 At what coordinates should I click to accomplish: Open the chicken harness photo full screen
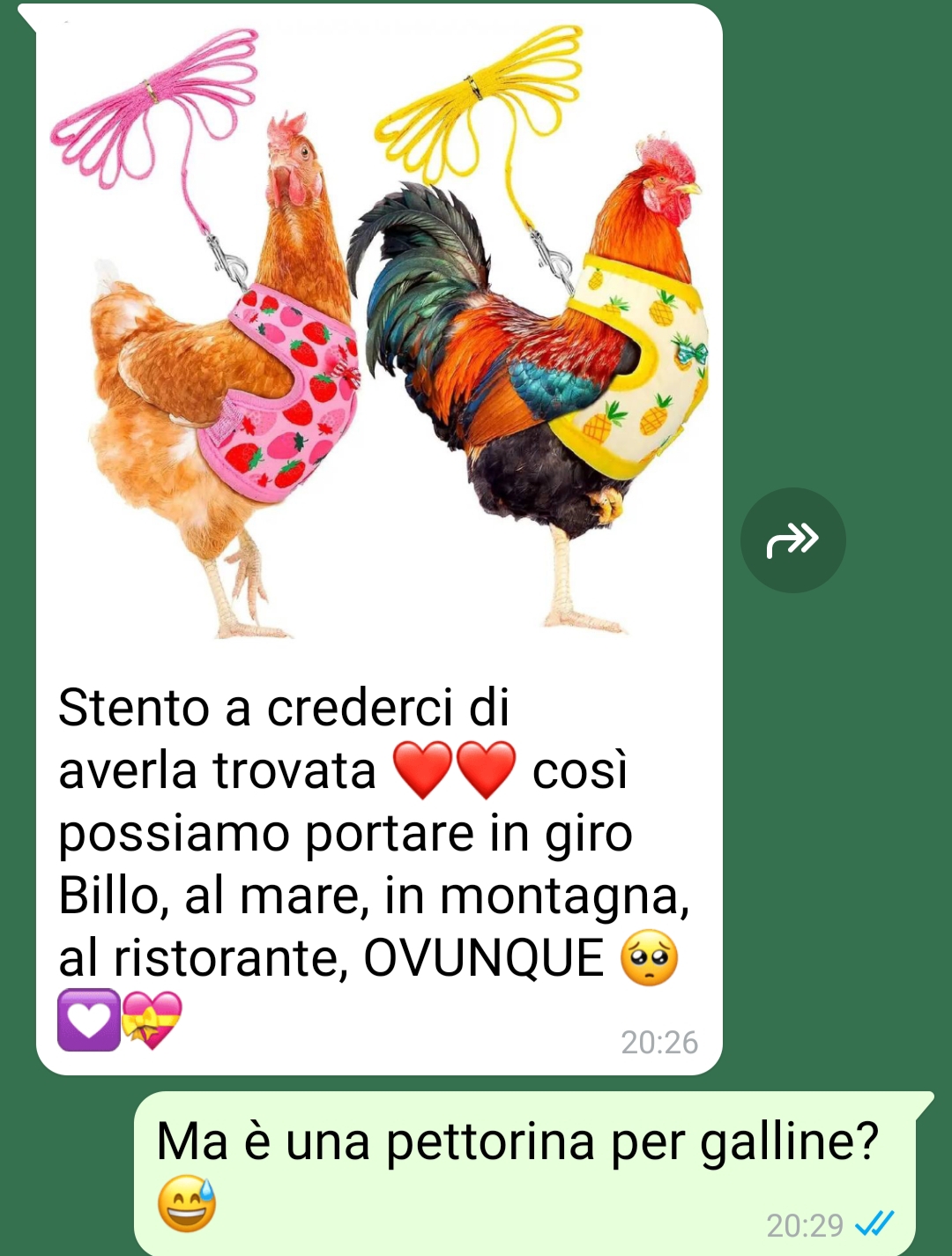tap(379, 335)
